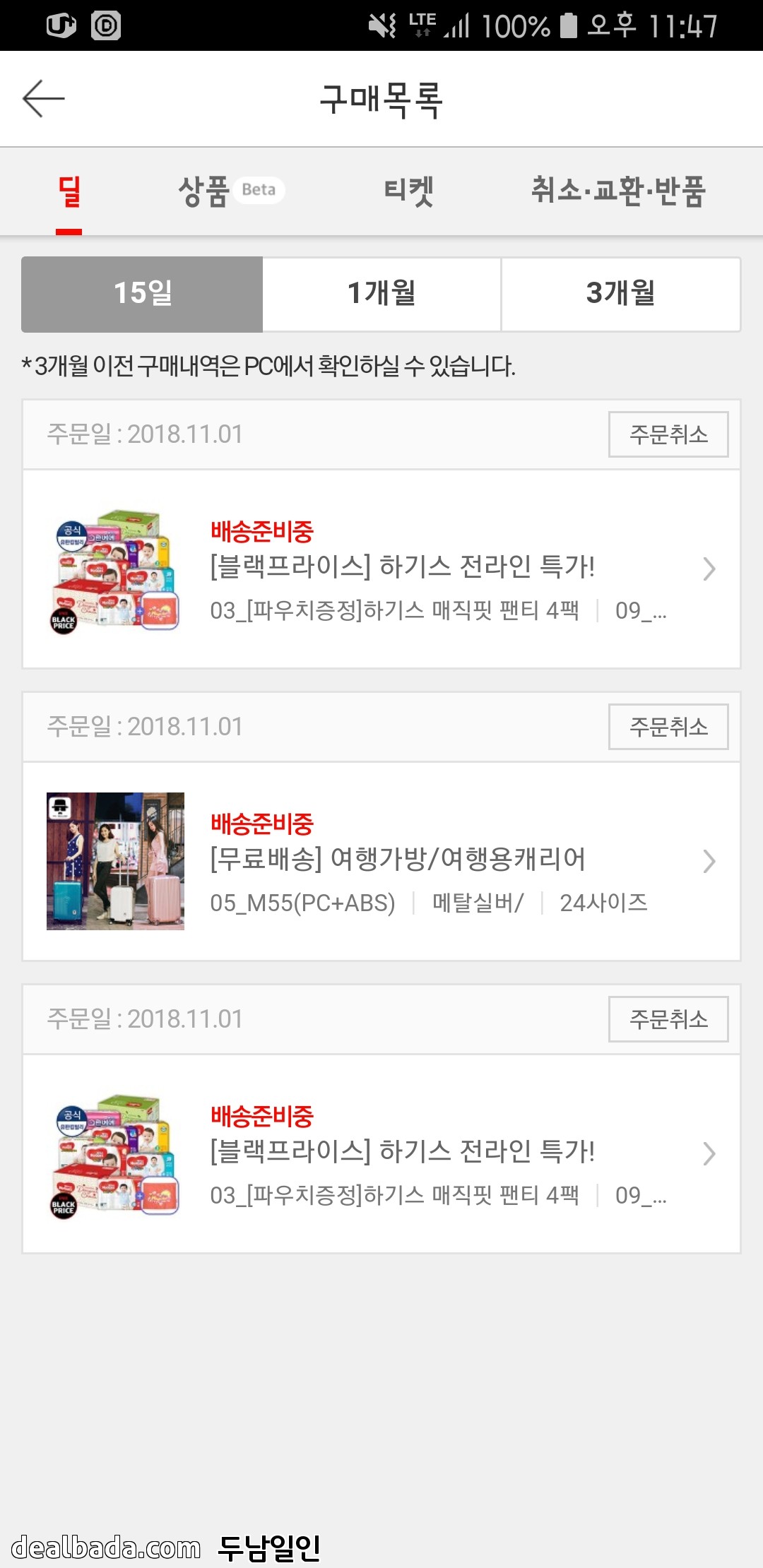This screenshot has width=763, height=1568.
Task: Select the 15일 period filter
Action: coord(142,294)
